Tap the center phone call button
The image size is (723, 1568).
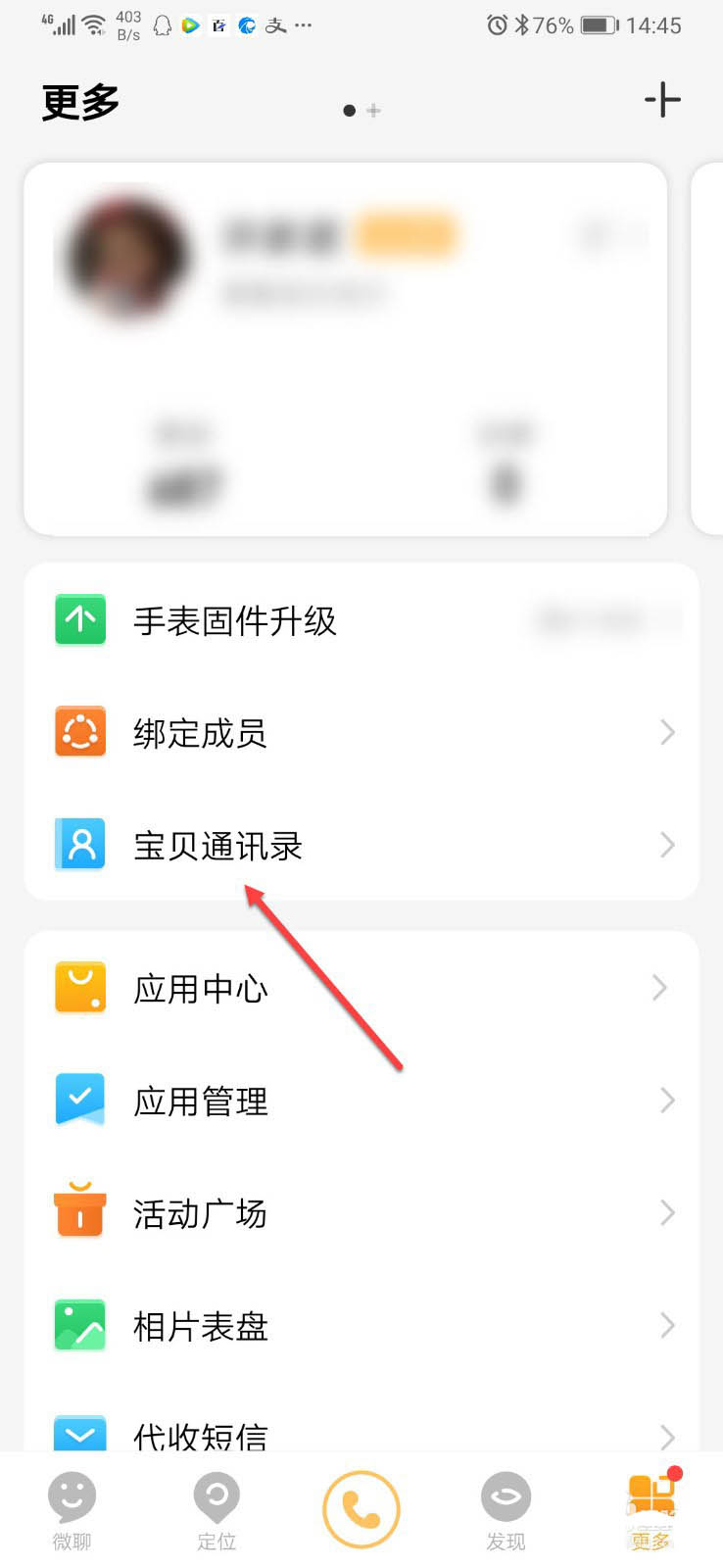pos(361,1510)
